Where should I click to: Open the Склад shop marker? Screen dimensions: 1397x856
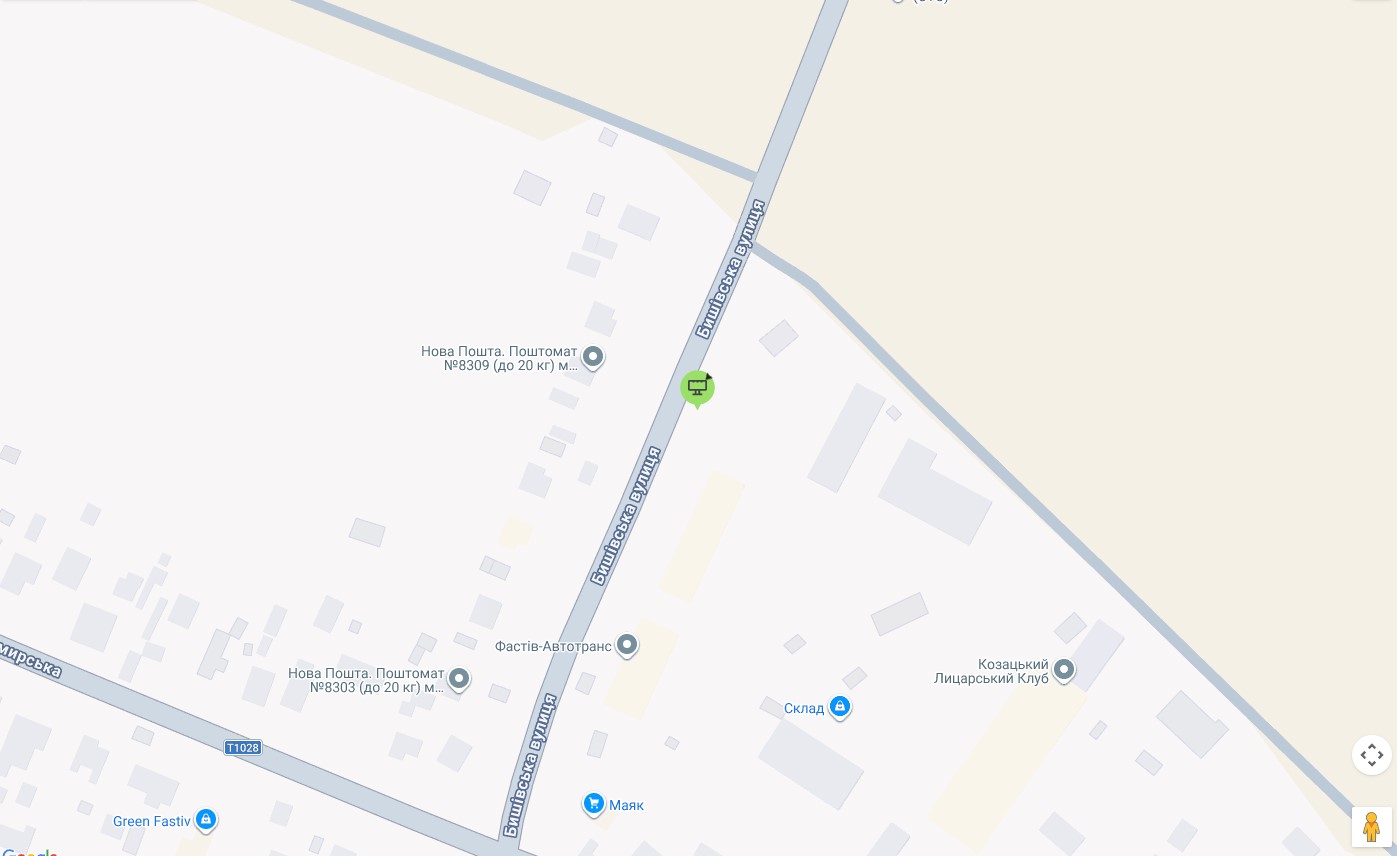click(840, 708)
